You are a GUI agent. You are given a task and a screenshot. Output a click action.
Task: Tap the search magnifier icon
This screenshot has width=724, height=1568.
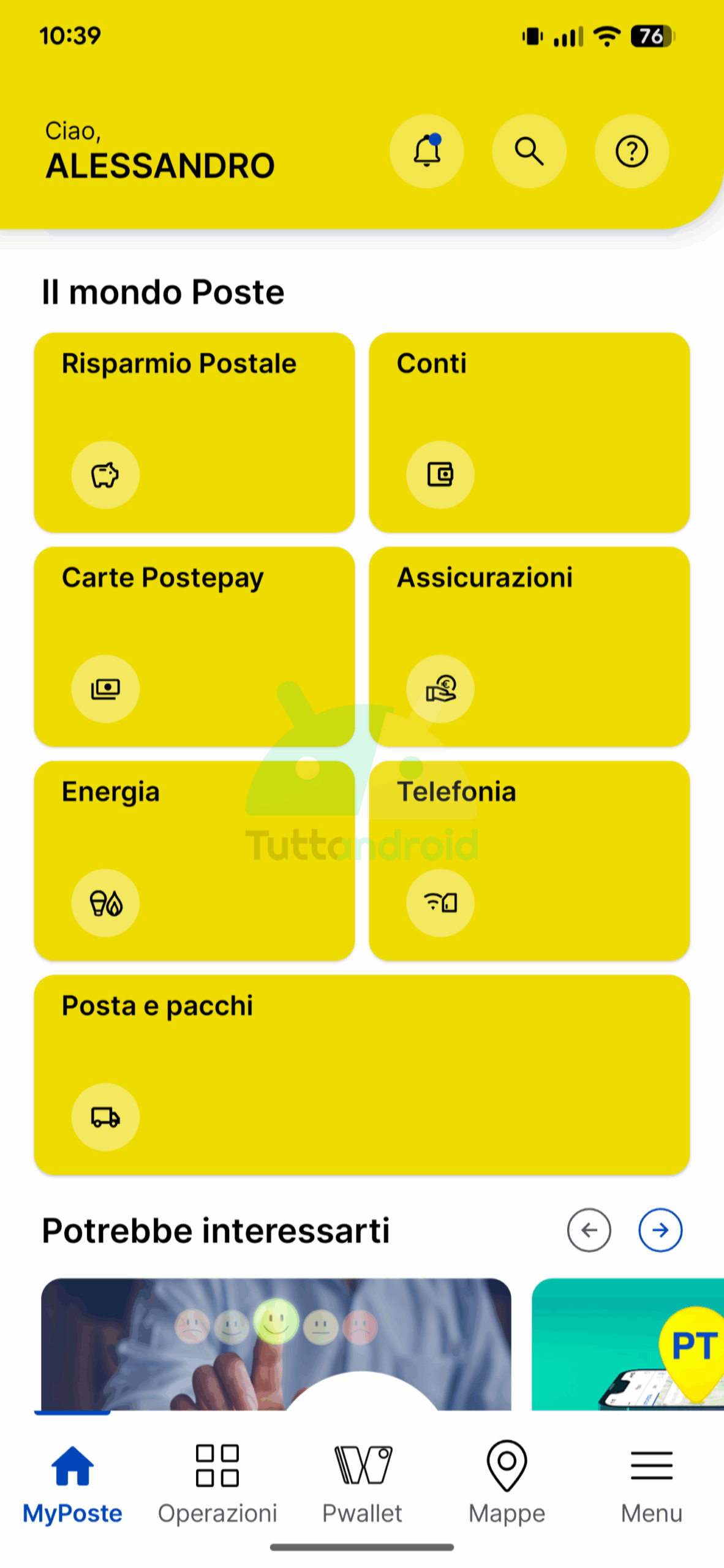pyautogui.click(x=529, y=151)
